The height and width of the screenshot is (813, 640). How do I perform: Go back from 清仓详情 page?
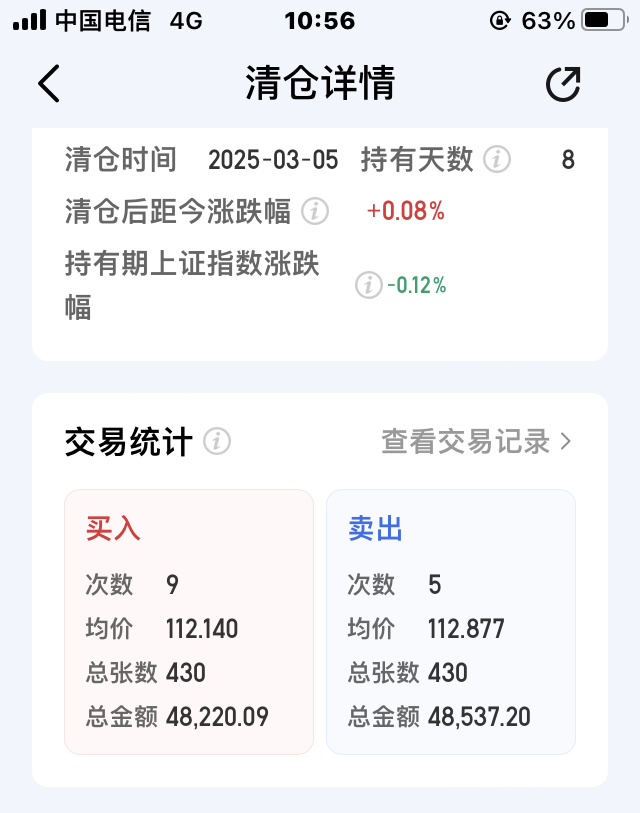49,84
